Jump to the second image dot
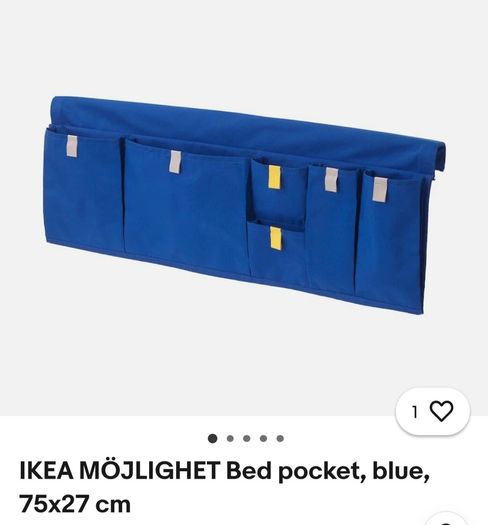Image resolution: width=488 pixels, height=525 pixels. (x=230, y=438)
